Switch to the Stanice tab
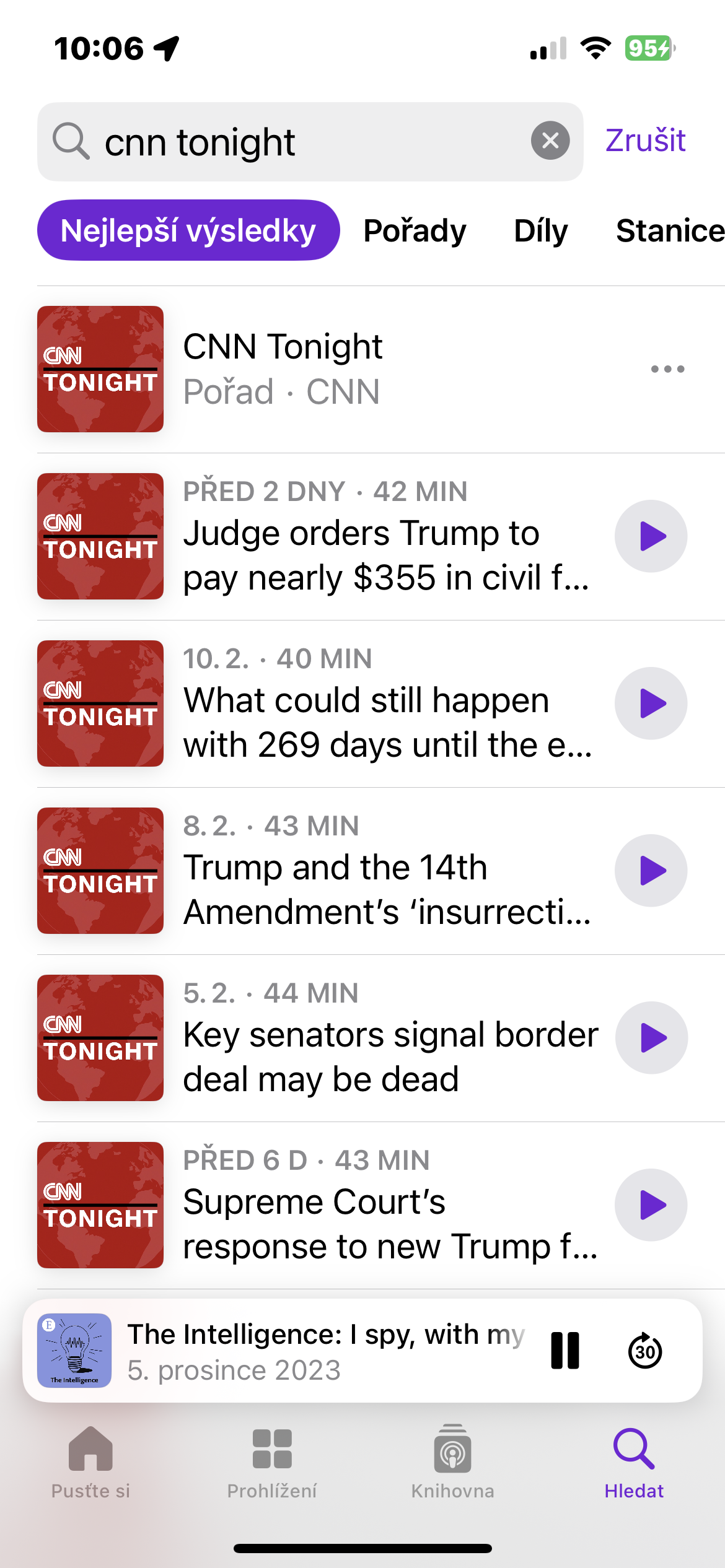Image resolution: width=725 pixels, height=1568 pixels. (x=669, y=230)
